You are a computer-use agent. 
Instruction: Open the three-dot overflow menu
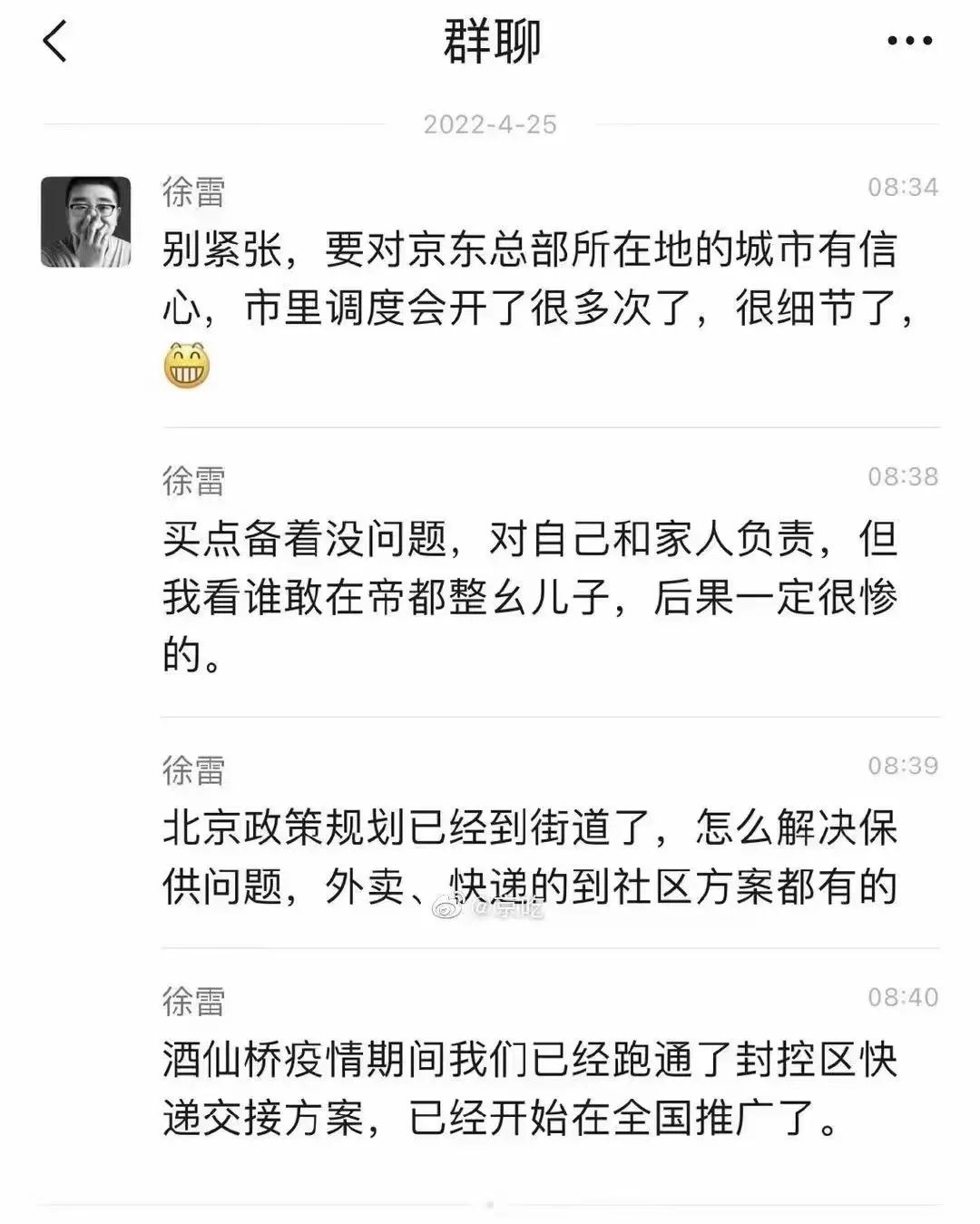tap(909, 41)
